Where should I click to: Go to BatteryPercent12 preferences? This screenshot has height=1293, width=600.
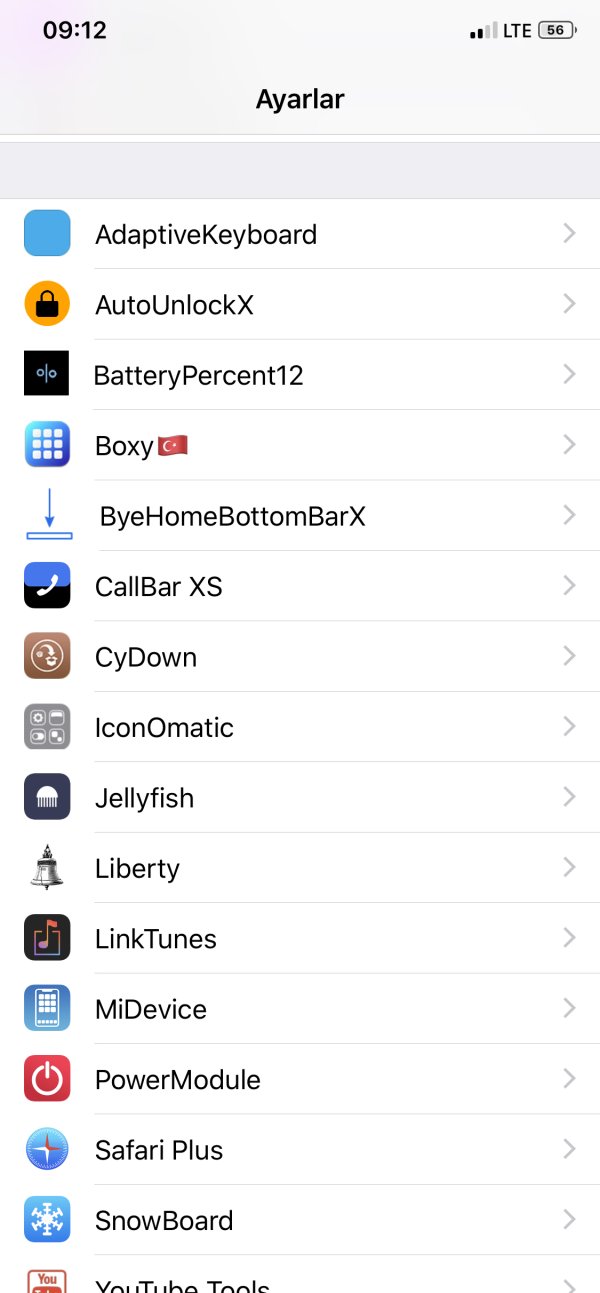300,375
